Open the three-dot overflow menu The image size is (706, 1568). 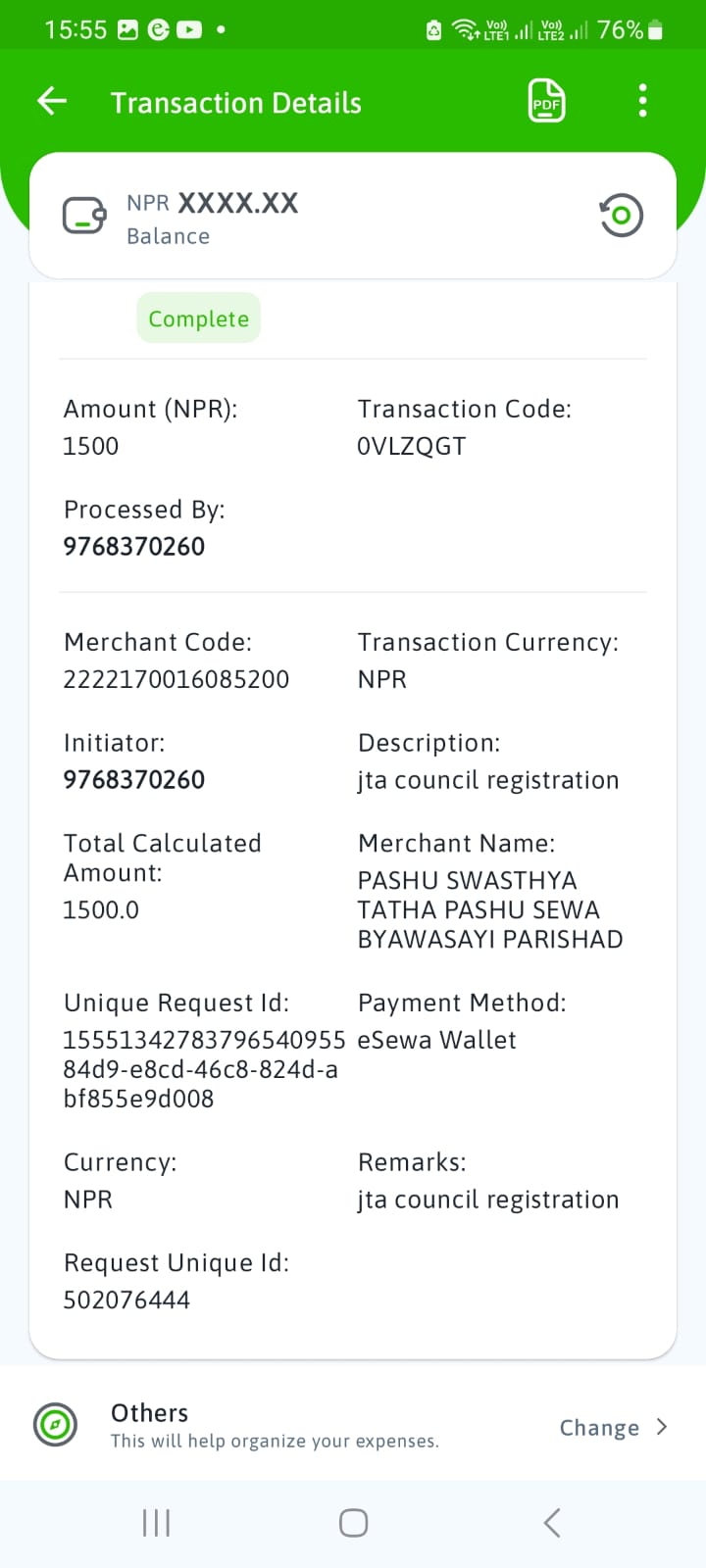point(642,101)
